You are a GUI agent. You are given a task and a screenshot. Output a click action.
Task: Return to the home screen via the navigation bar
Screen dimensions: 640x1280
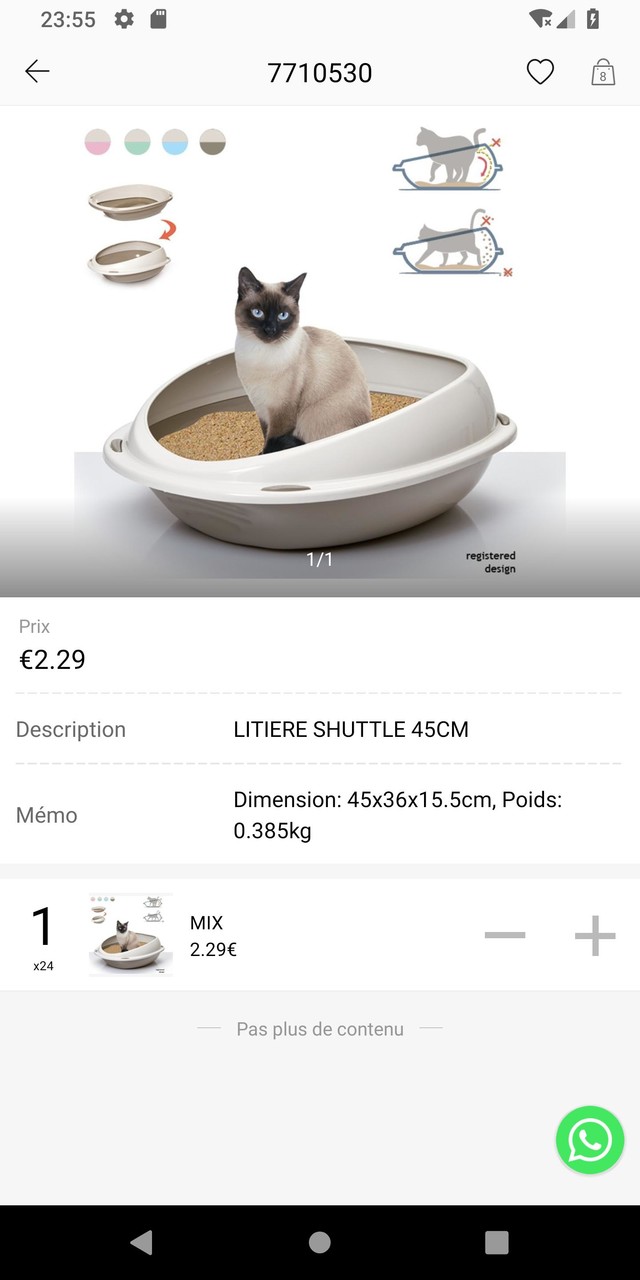[x=320, y=1242]
